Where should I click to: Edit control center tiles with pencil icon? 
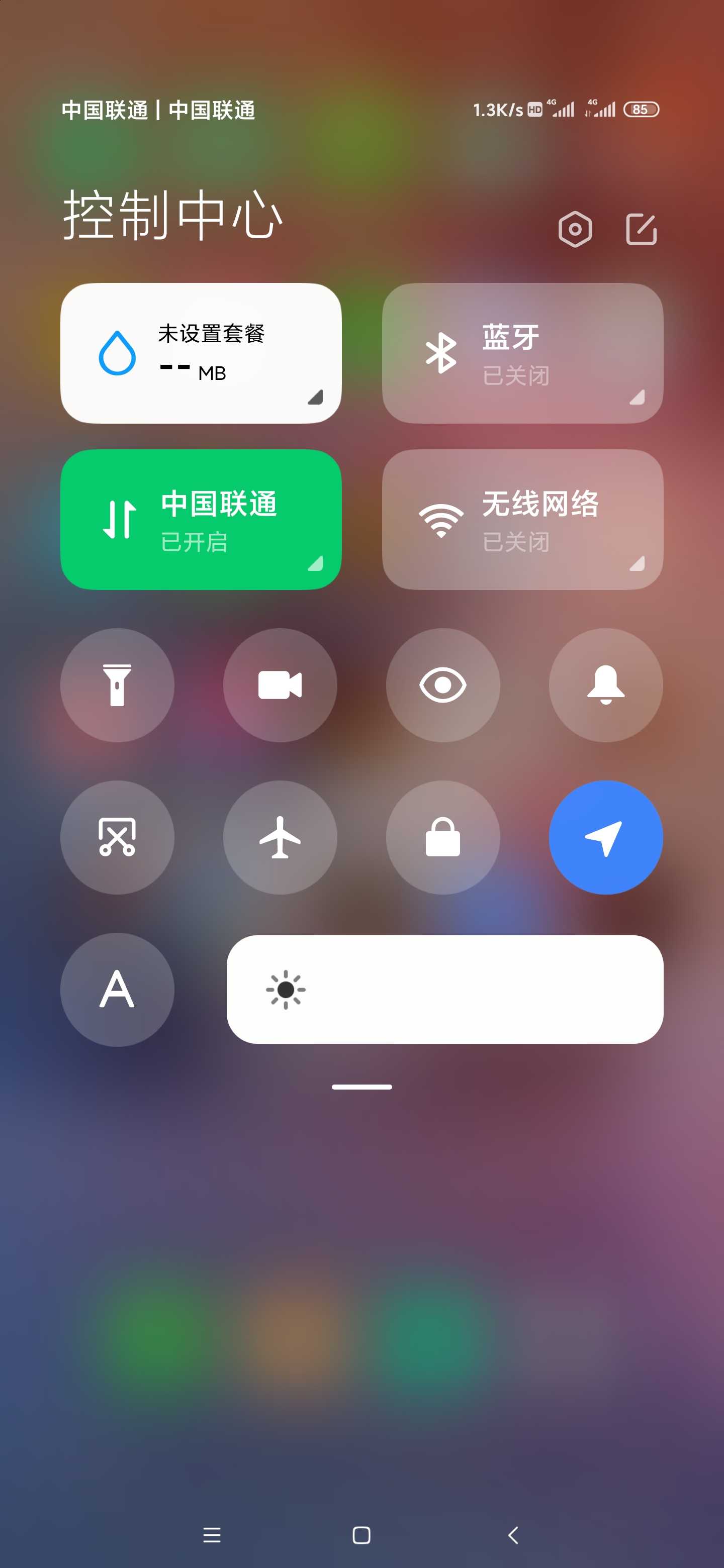(x=641, y=230)
